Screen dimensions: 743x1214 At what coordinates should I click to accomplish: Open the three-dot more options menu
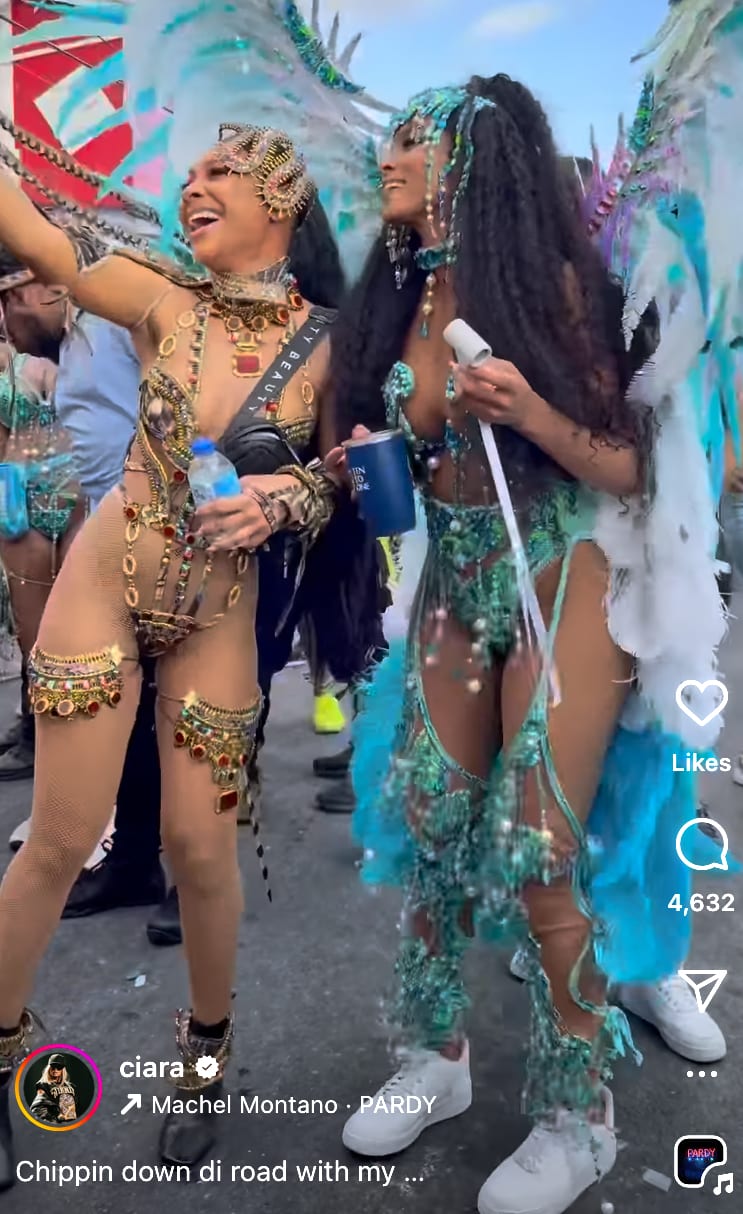click(701, 1073)
